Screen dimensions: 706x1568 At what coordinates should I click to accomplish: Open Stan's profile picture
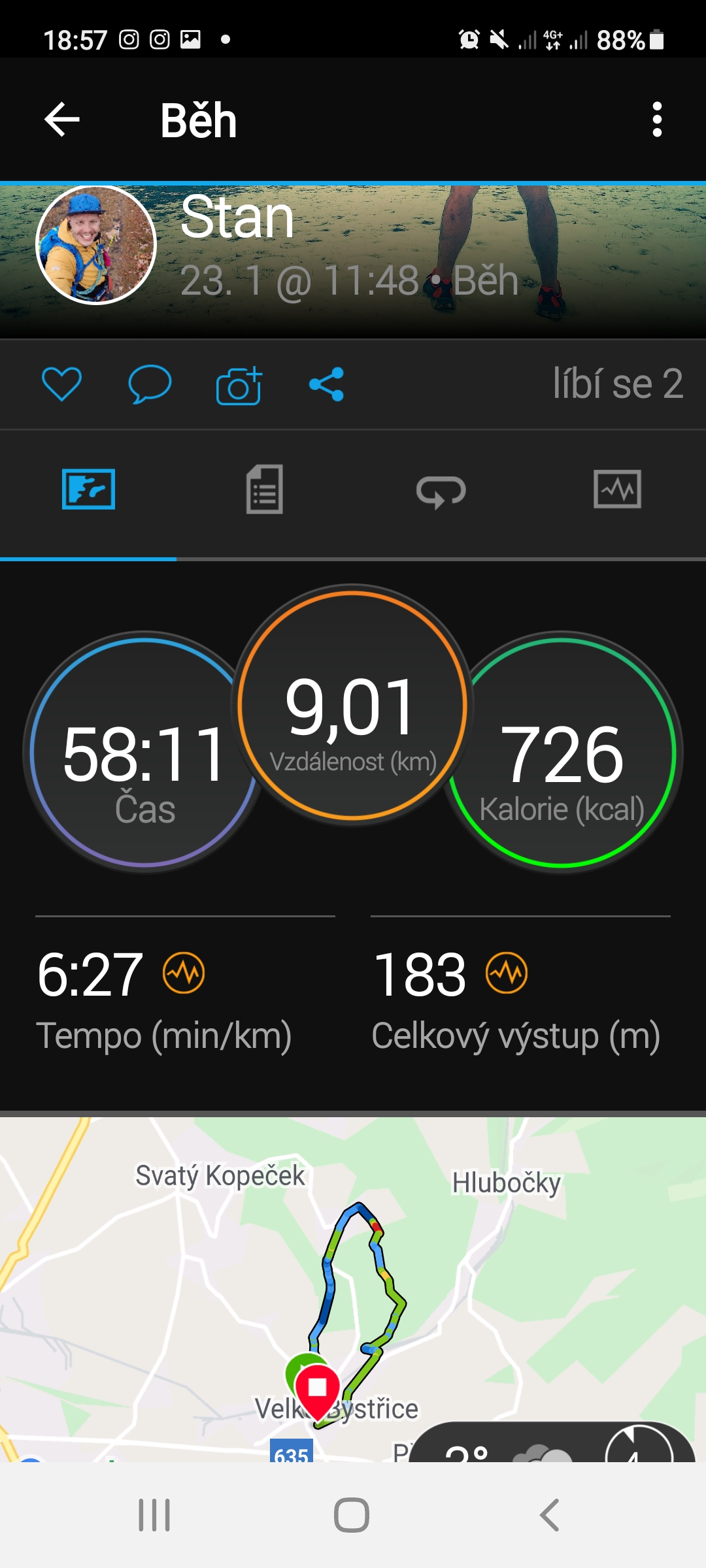coord(96,245)
